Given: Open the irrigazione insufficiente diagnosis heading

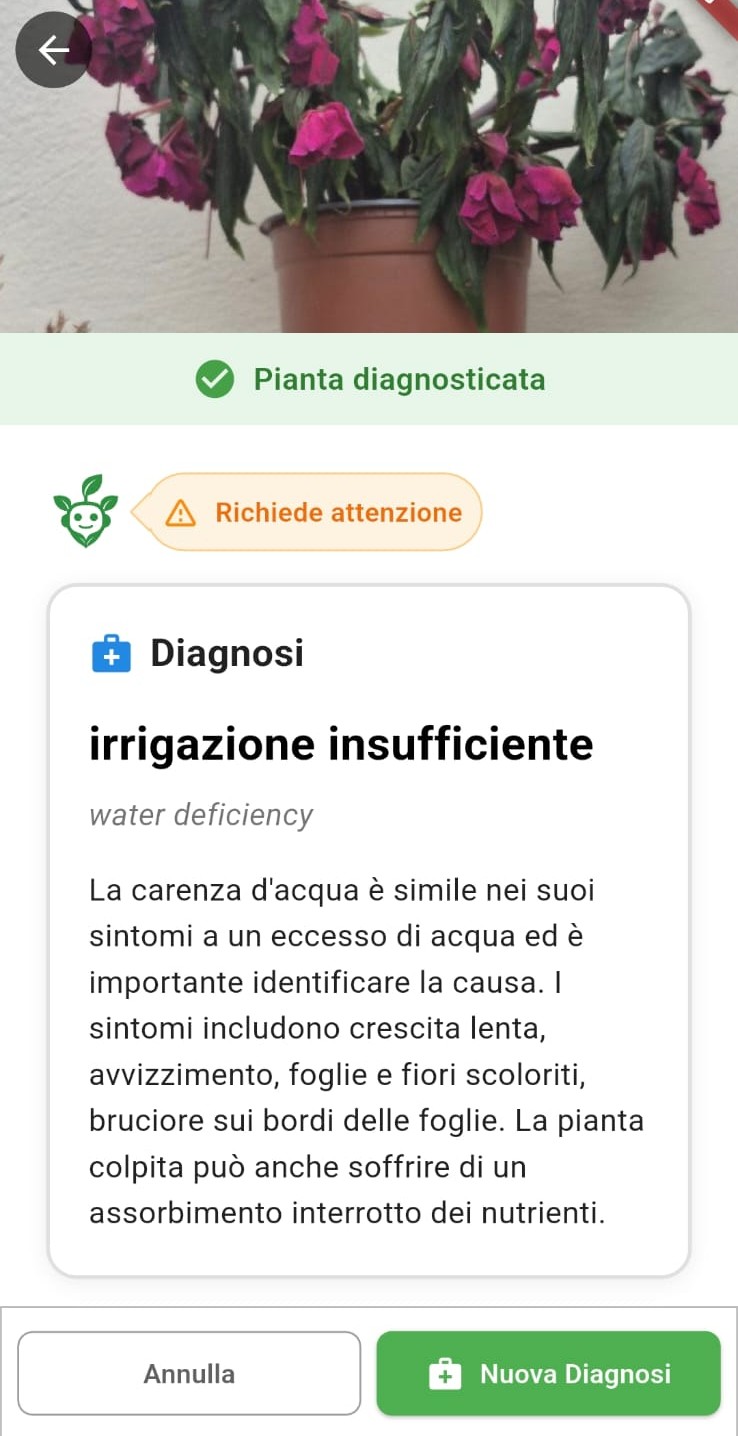Looking at the screenshot, I should tap(341, 743).
